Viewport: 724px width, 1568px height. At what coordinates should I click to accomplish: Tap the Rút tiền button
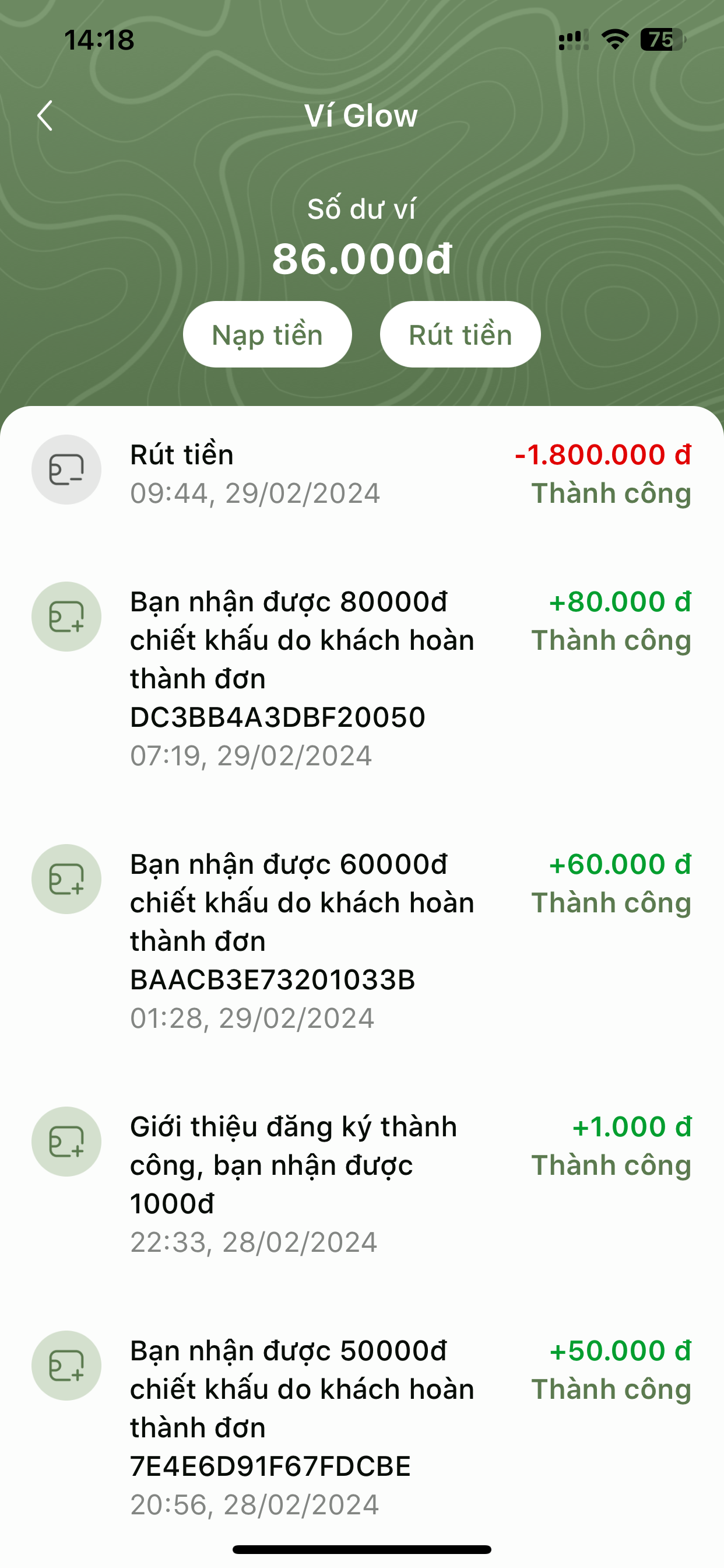tap(460, 335)
